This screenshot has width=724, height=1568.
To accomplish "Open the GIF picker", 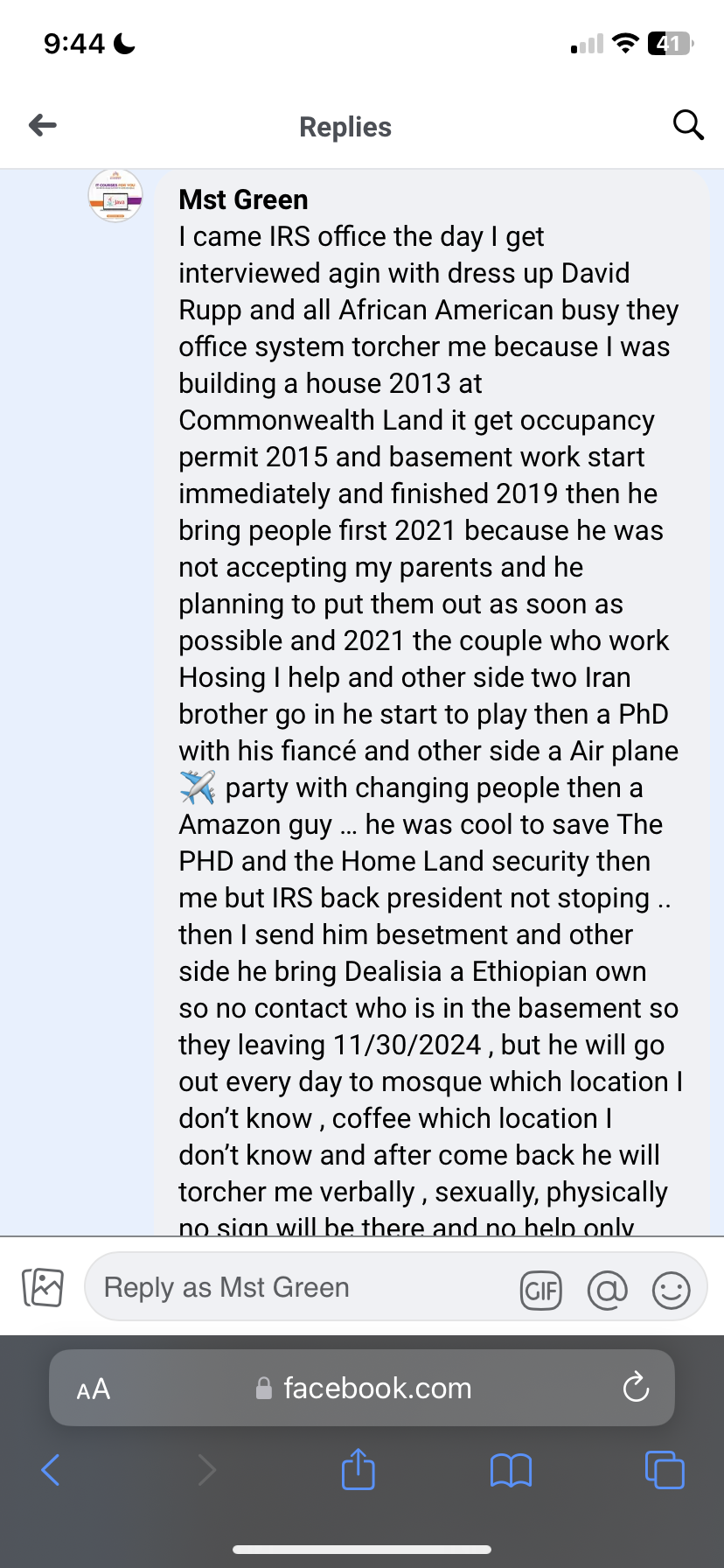I will 540,1290.
